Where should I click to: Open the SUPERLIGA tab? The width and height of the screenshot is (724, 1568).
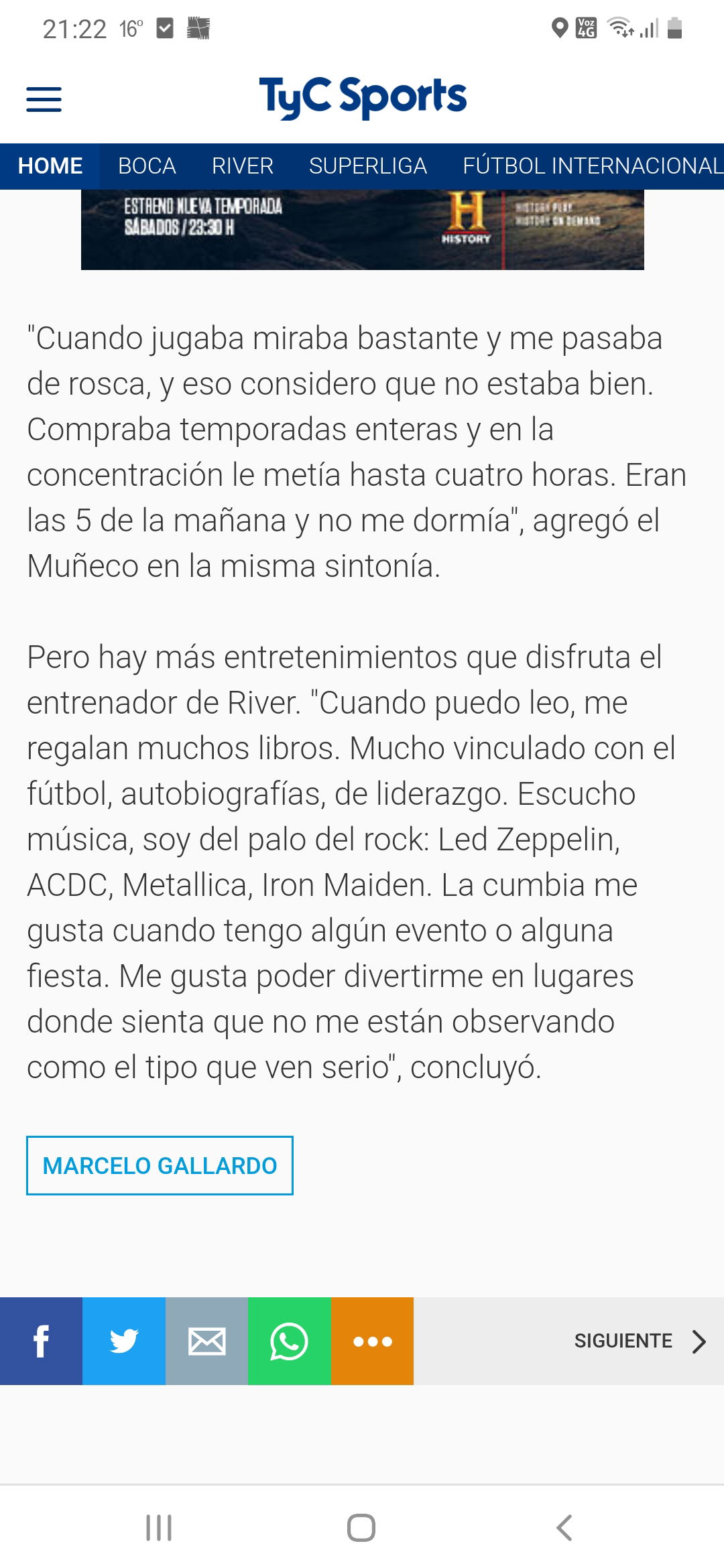click(x=368, y=166)
